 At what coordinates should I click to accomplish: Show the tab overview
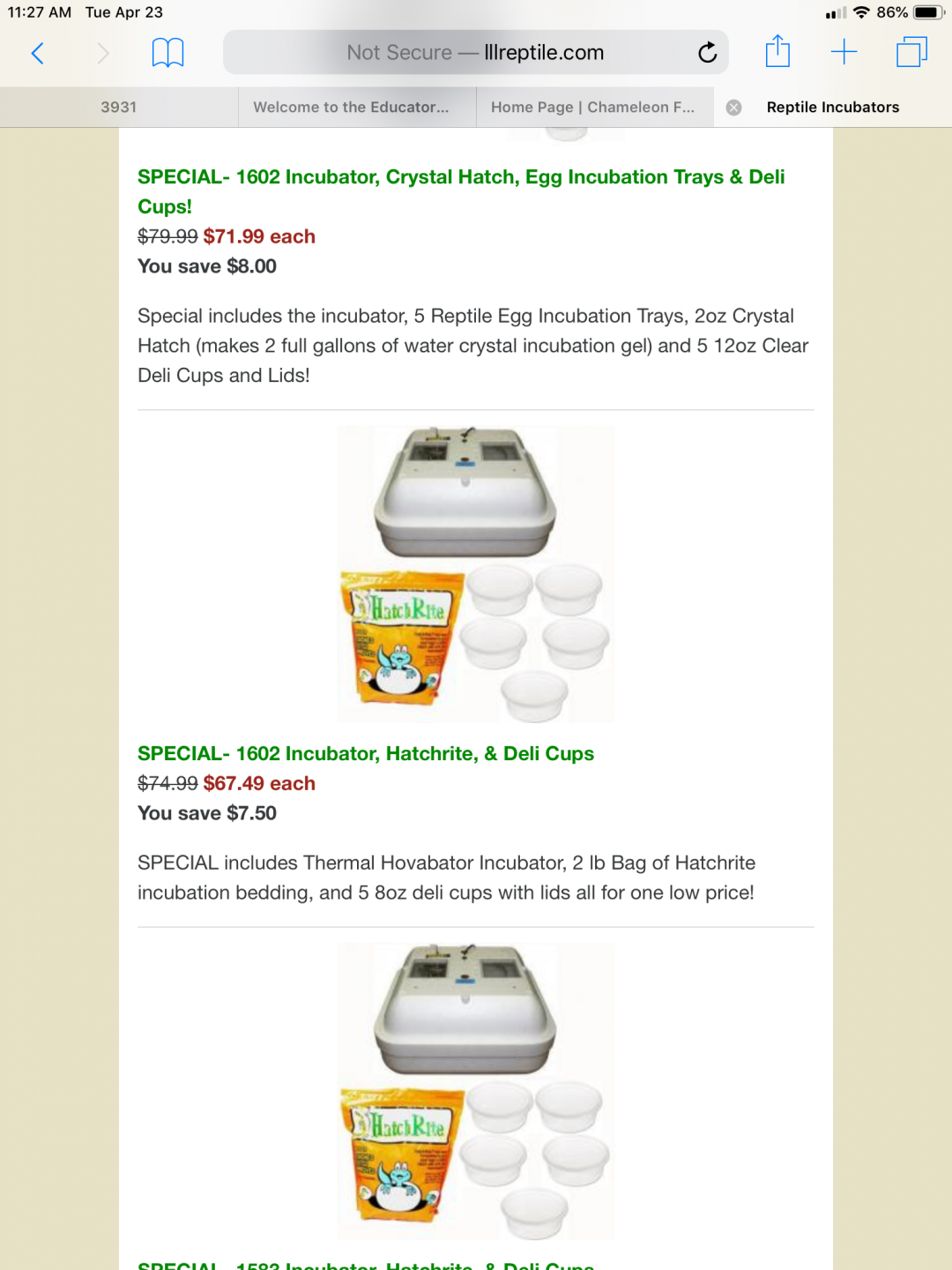point(911,52)
